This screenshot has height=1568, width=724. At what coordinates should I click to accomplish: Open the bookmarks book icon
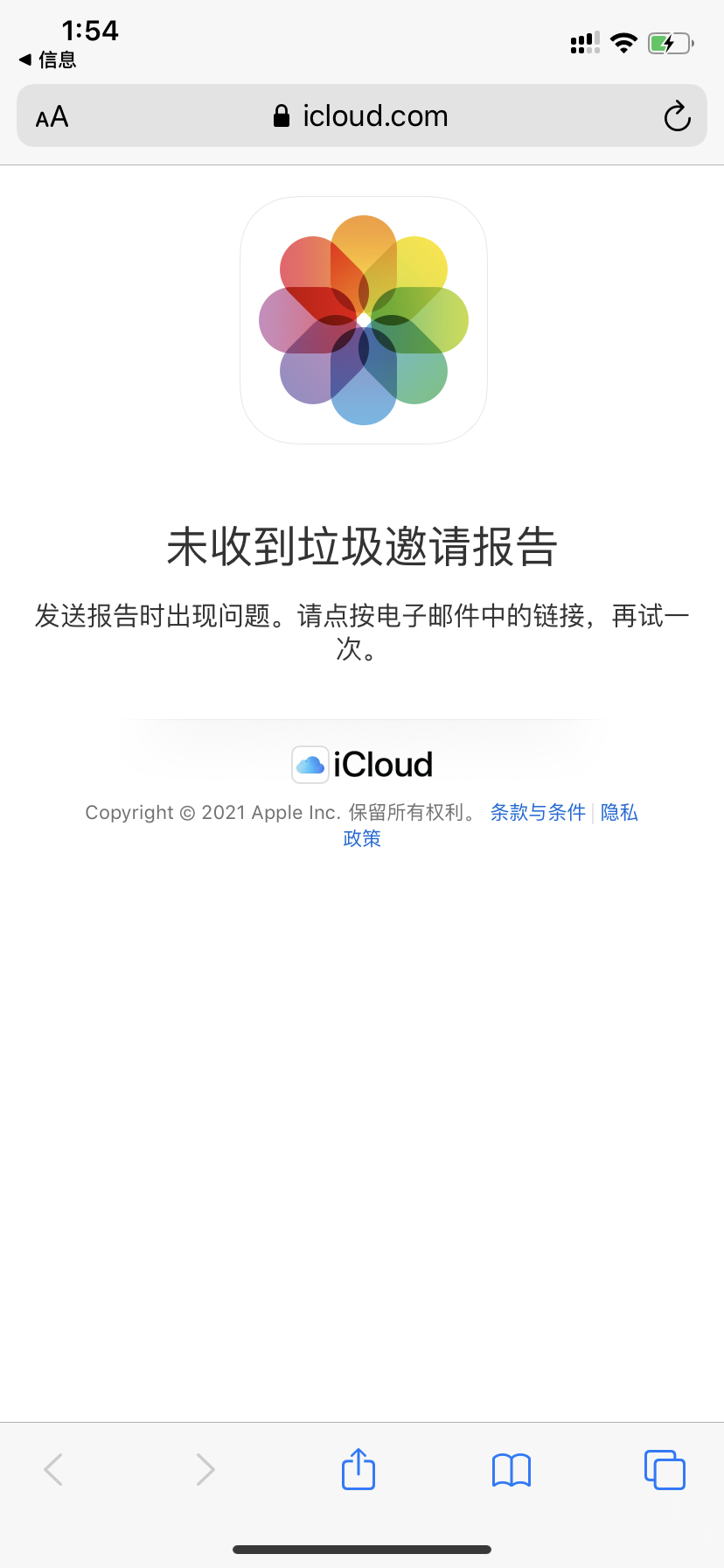pos(512,1470)
